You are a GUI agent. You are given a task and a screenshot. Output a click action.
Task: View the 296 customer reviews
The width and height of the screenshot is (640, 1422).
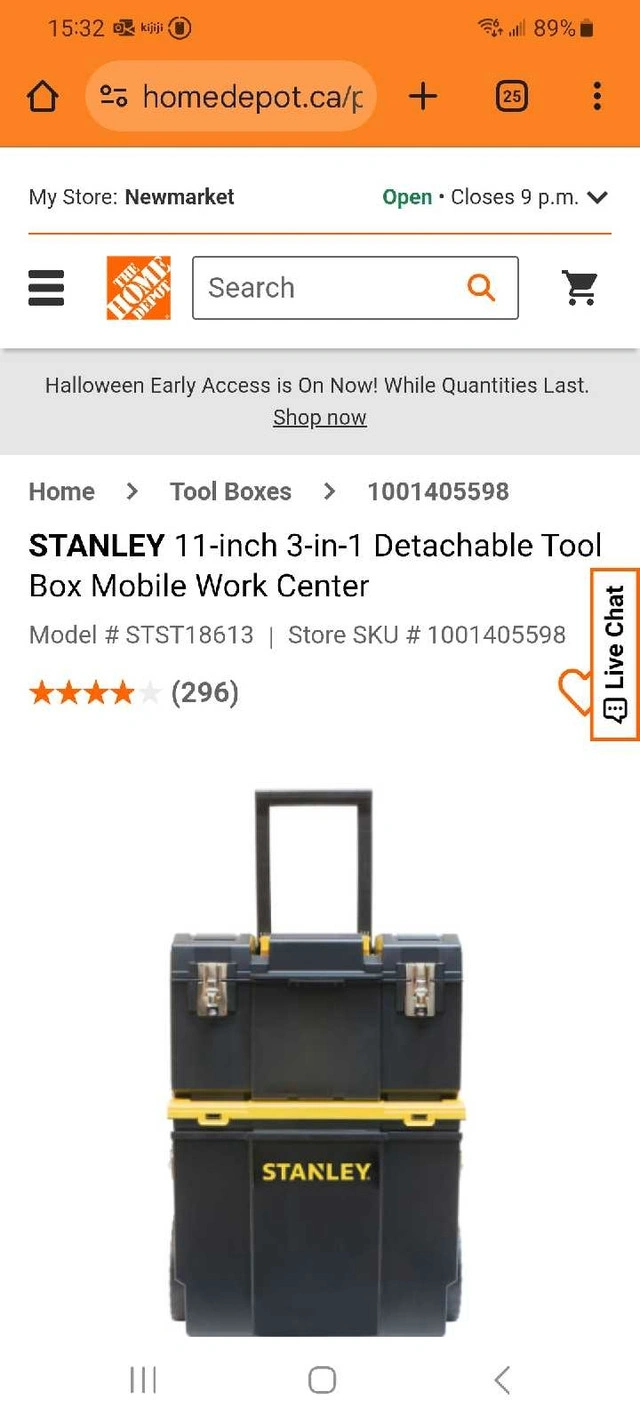coord(204,692)
